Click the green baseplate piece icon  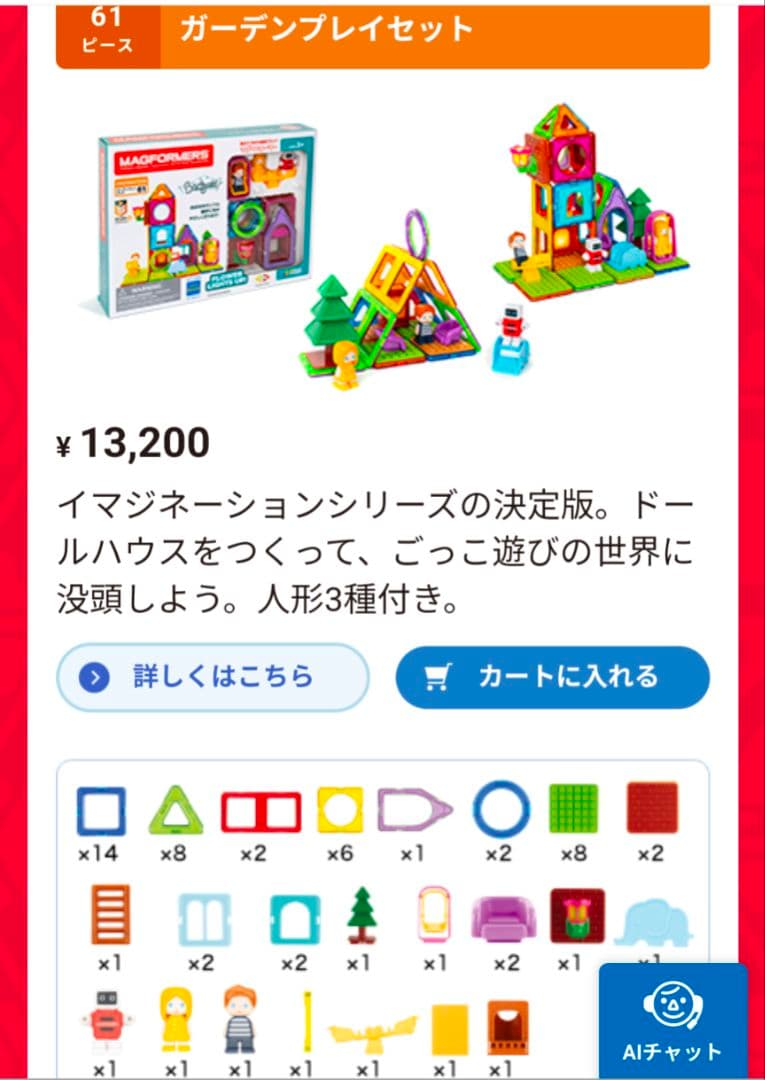coord(574,812)
